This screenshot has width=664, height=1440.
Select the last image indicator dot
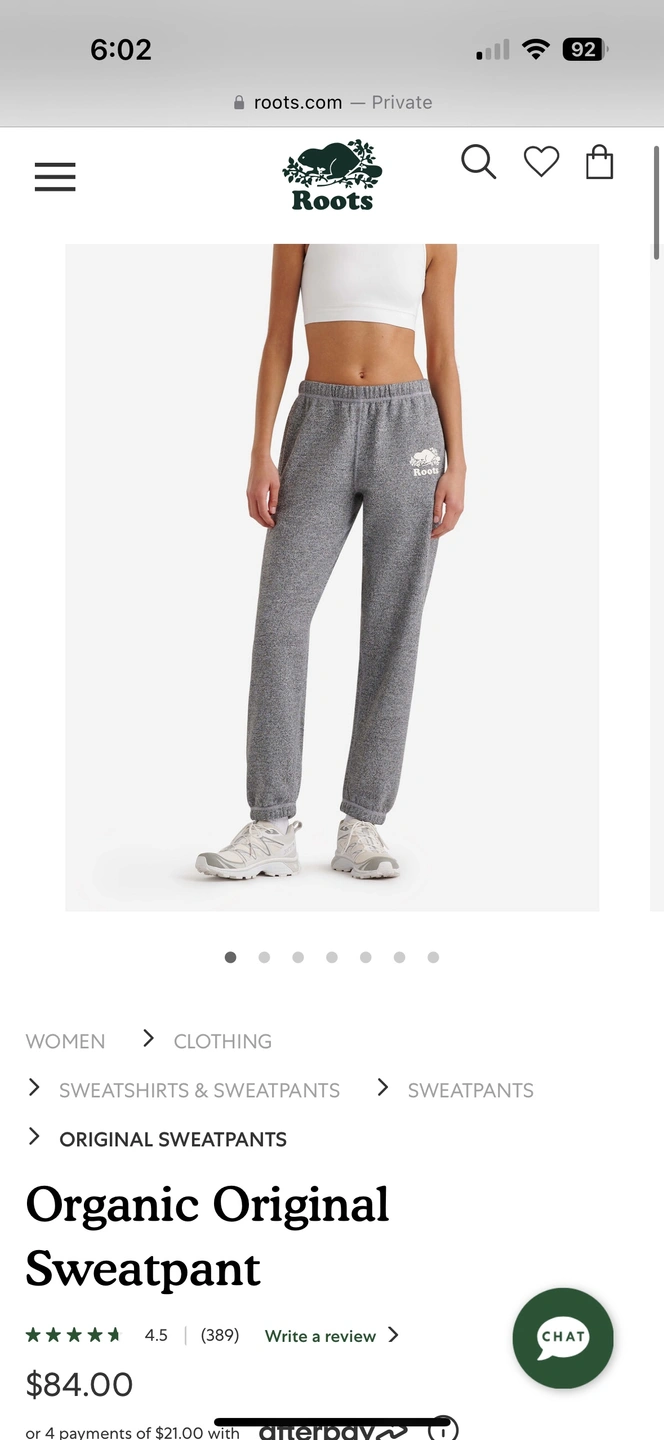point(433,957)
